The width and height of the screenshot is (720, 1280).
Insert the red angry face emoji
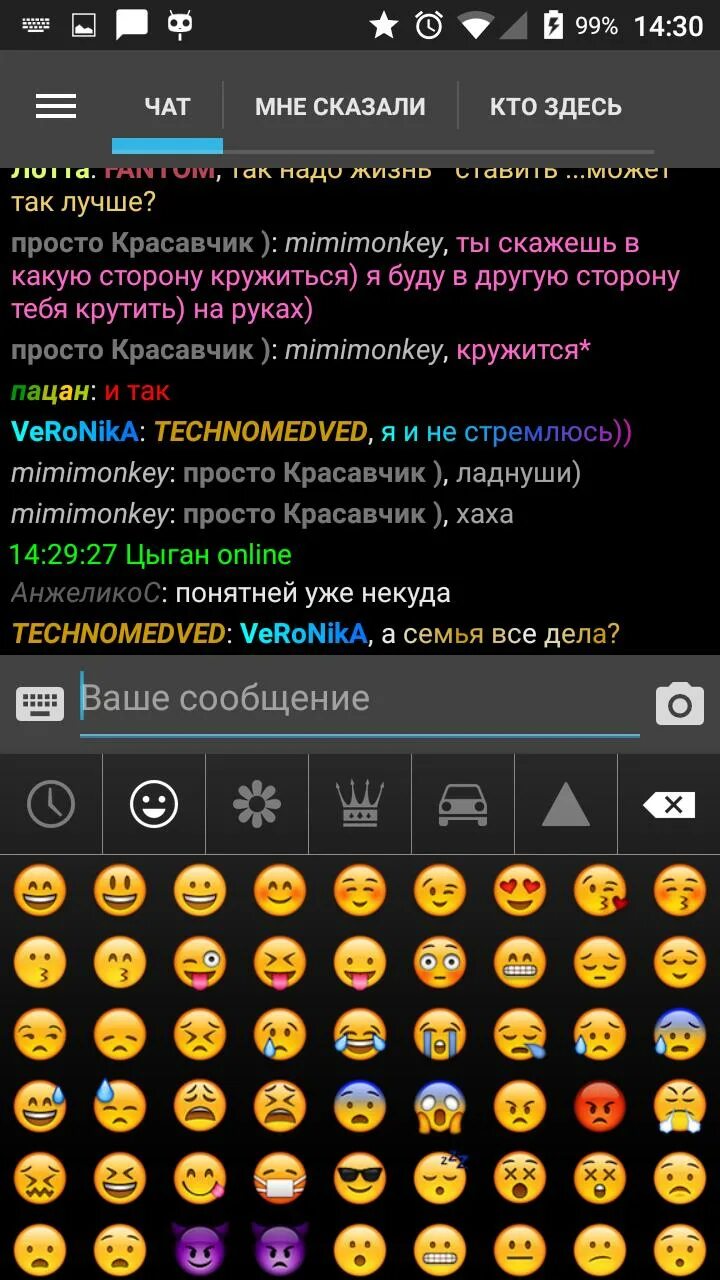[x=600, y=1107]
